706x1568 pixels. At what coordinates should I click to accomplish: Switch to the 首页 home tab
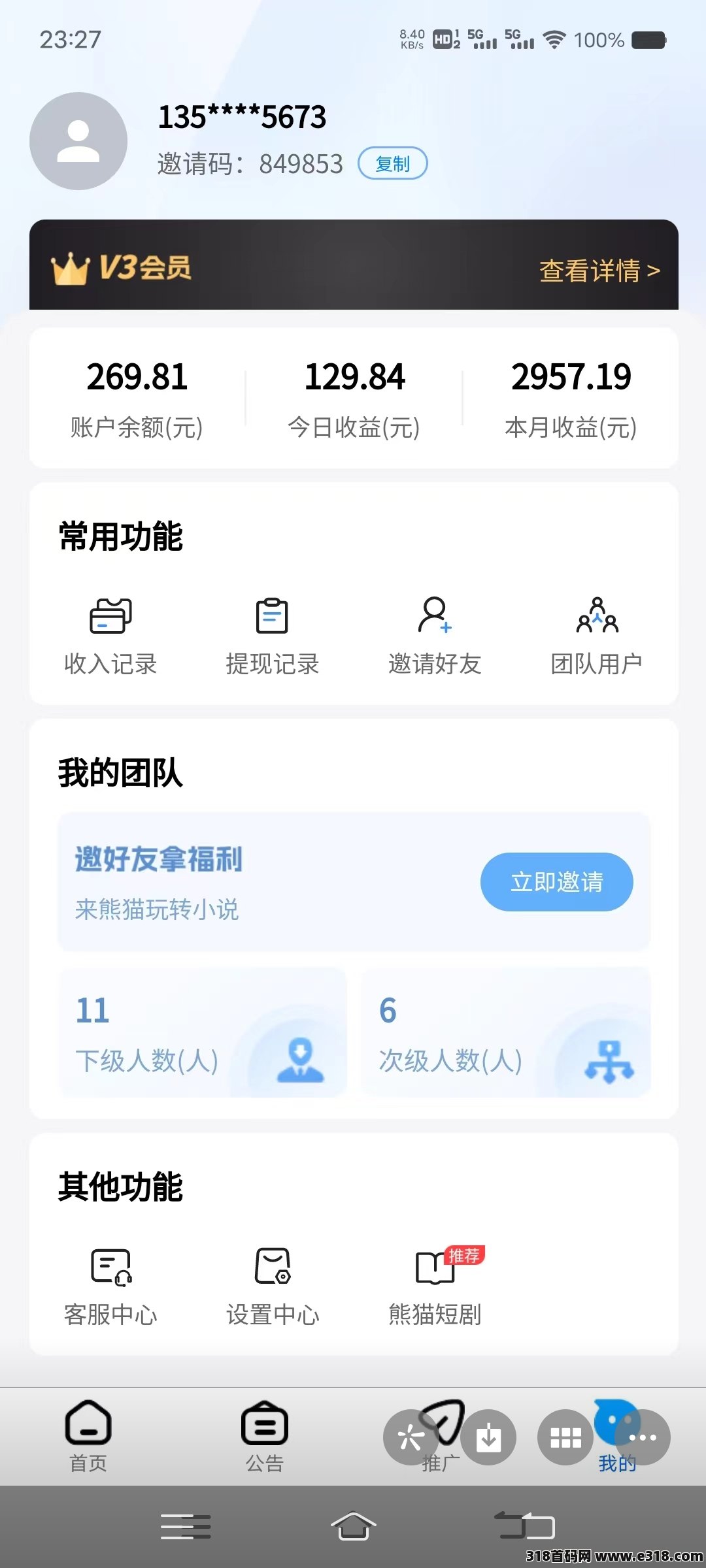pos(88,1436)
